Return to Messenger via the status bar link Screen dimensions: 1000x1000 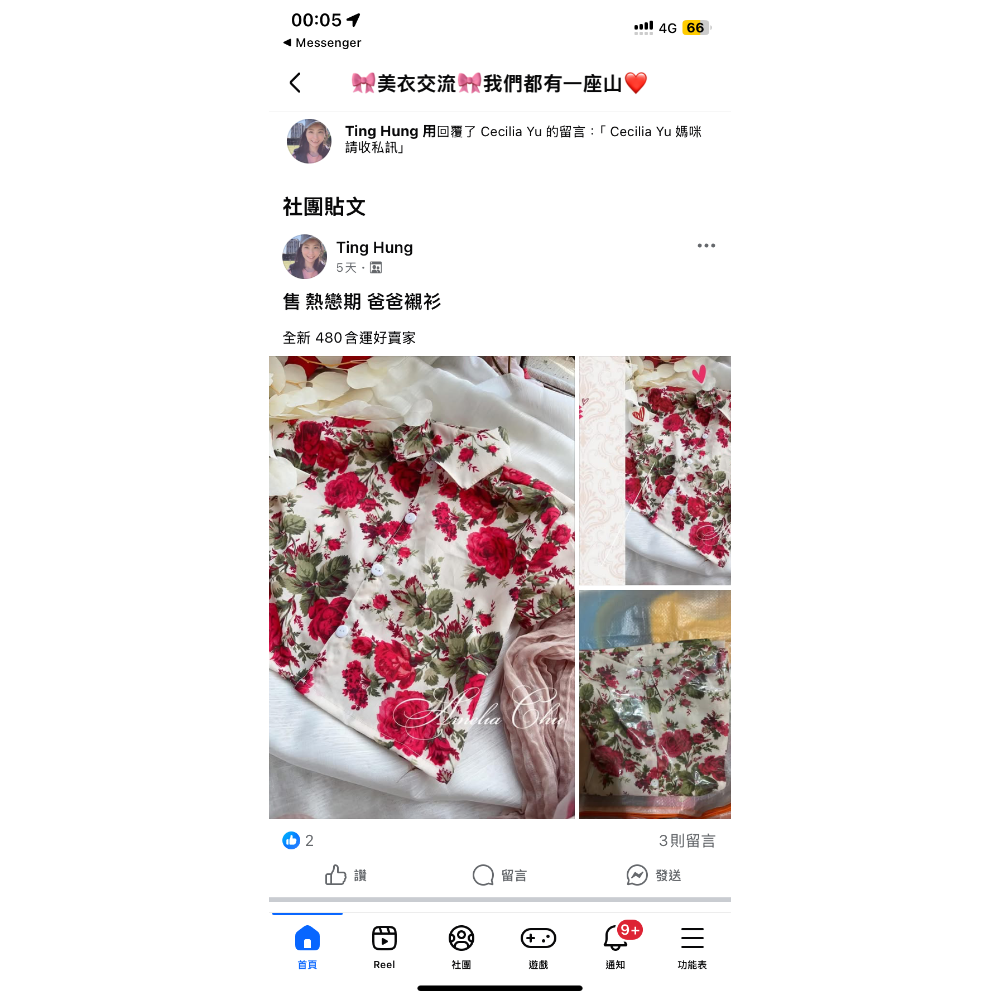pos(322,43)
